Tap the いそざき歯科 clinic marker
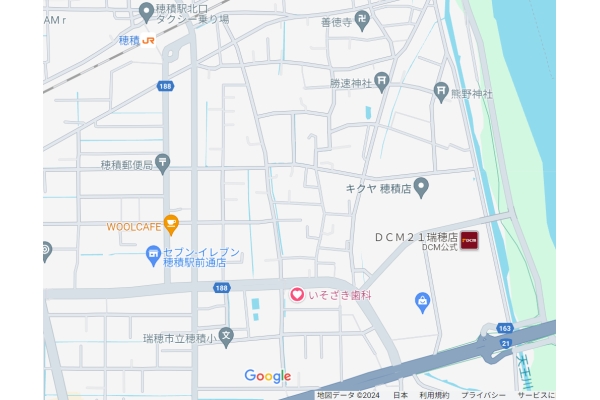This screenshot has height=400, width=600. pos(297,295)
